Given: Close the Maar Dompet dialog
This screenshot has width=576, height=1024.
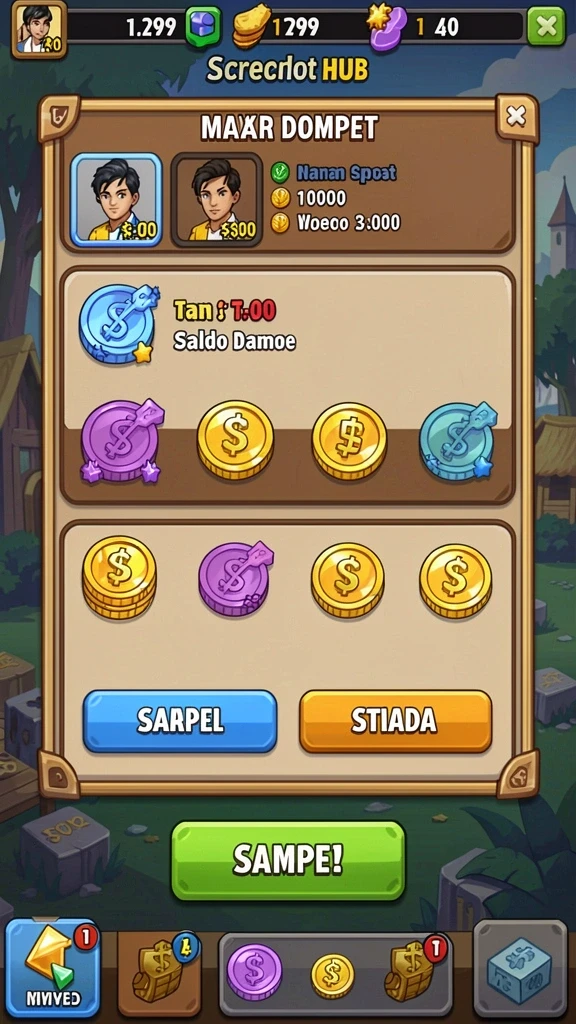Looking at the screenshot, I should click(516, 118).
